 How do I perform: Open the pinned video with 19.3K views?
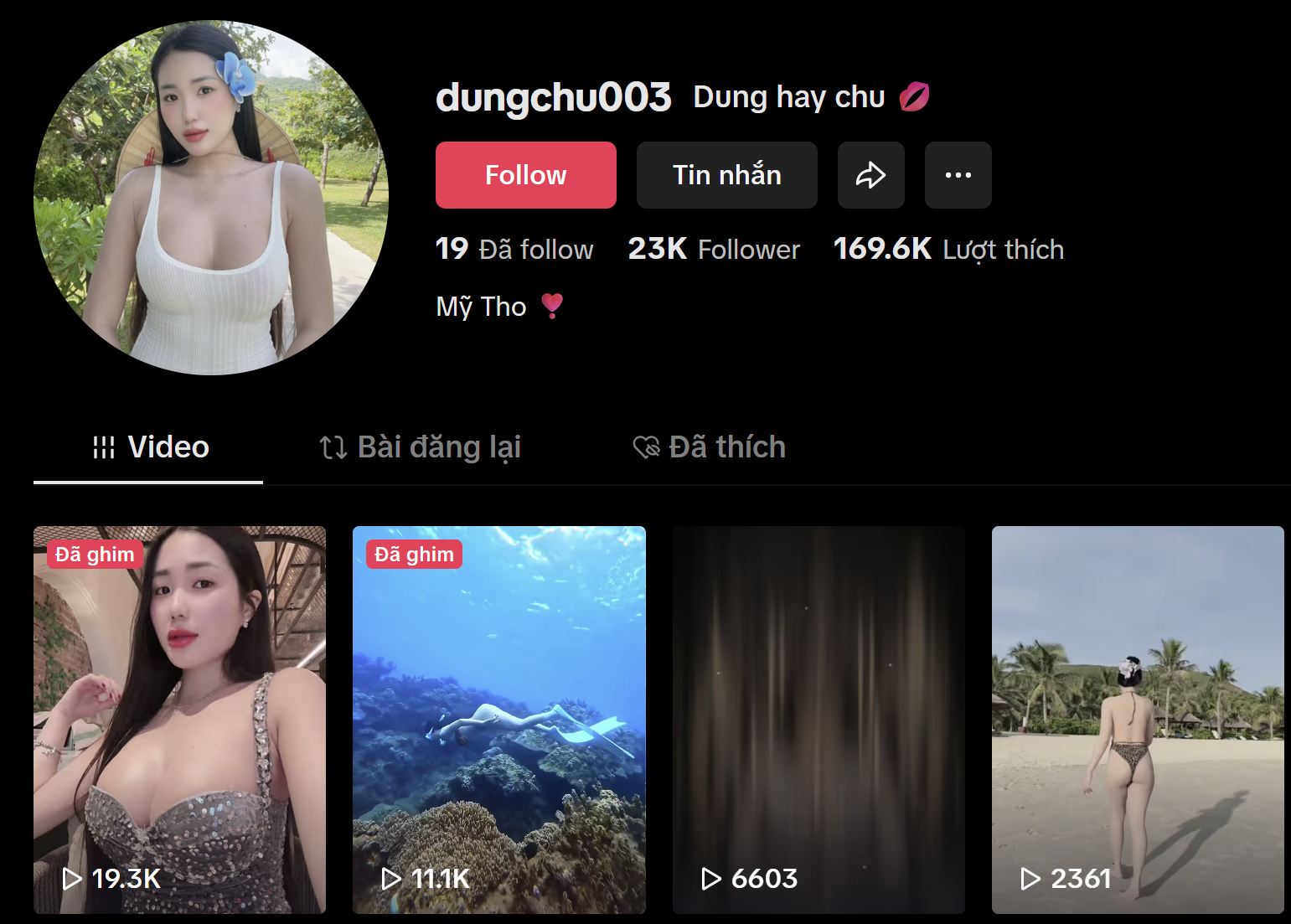(x=179, y=720)
